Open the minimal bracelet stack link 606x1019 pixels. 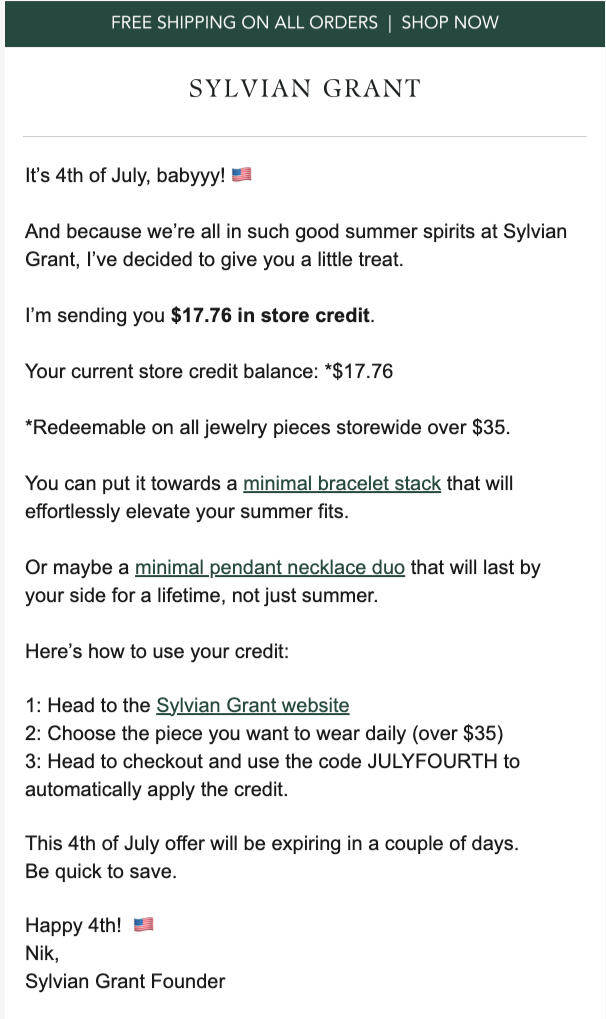click(x=342, y=484)
